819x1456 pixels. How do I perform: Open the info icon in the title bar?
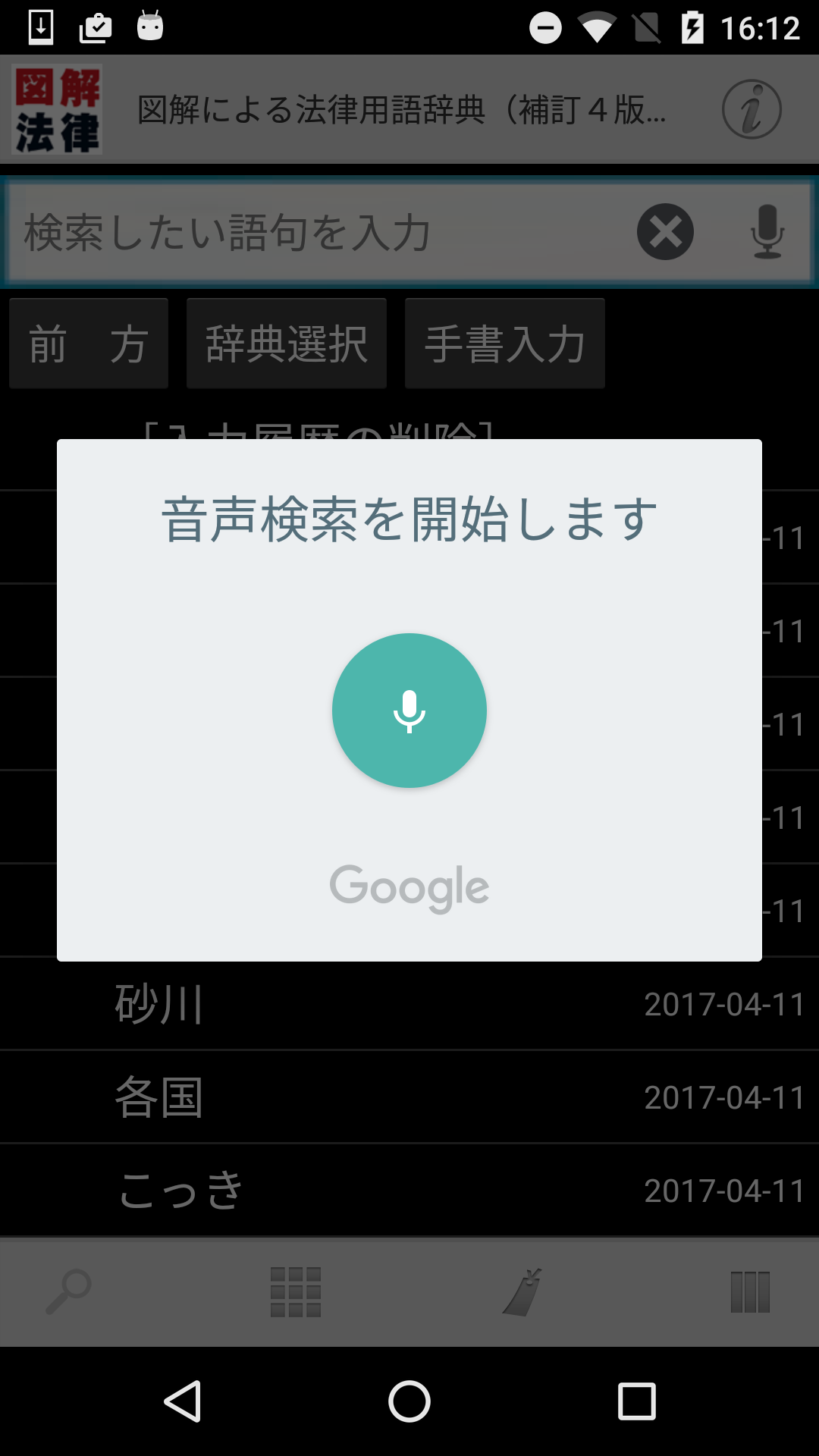(752, 109)
